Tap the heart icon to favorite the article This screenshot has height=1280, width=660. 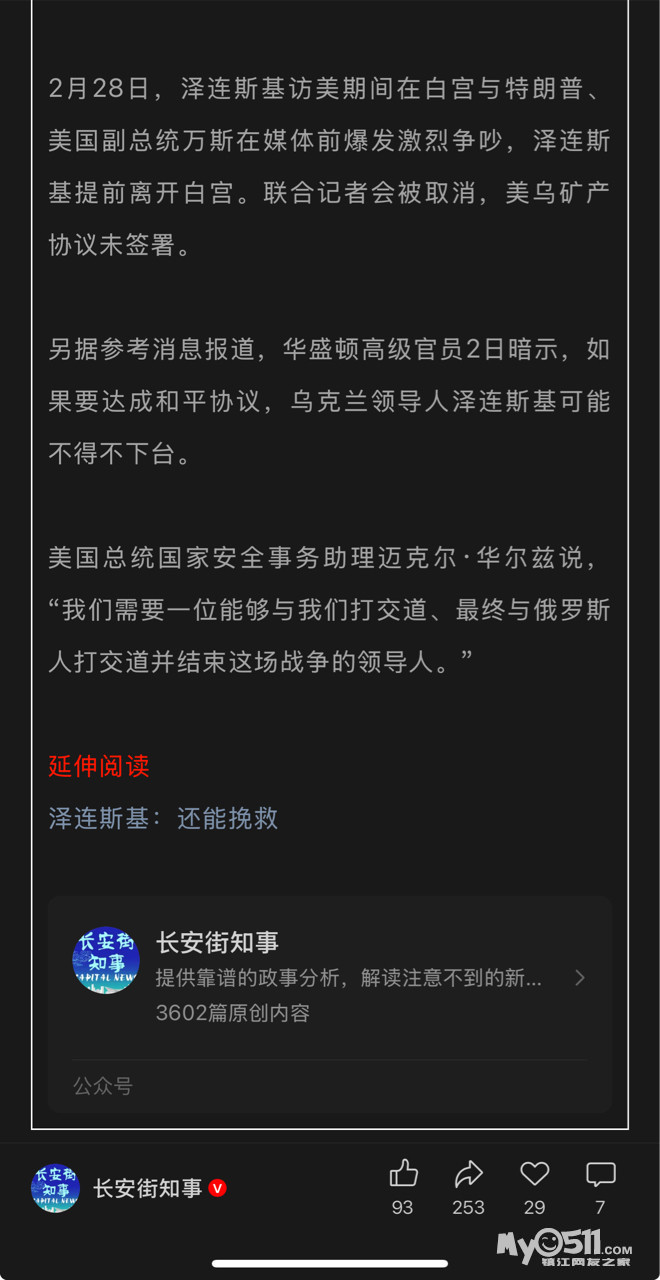click(x=535, y=1174)
